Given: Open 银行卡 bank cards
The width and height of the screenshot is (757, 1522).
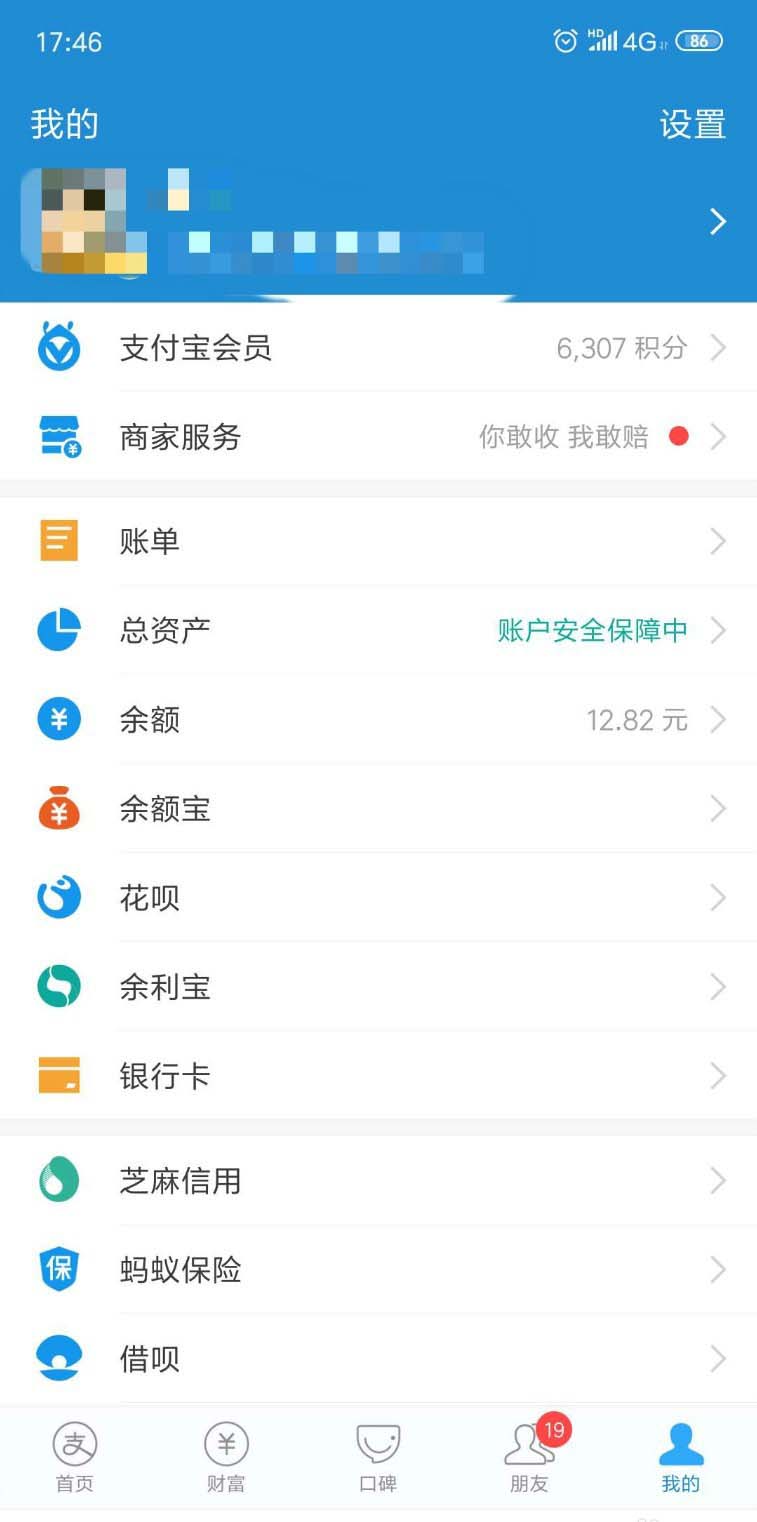Looking at the screenshot, I should tap(378, 1076).
